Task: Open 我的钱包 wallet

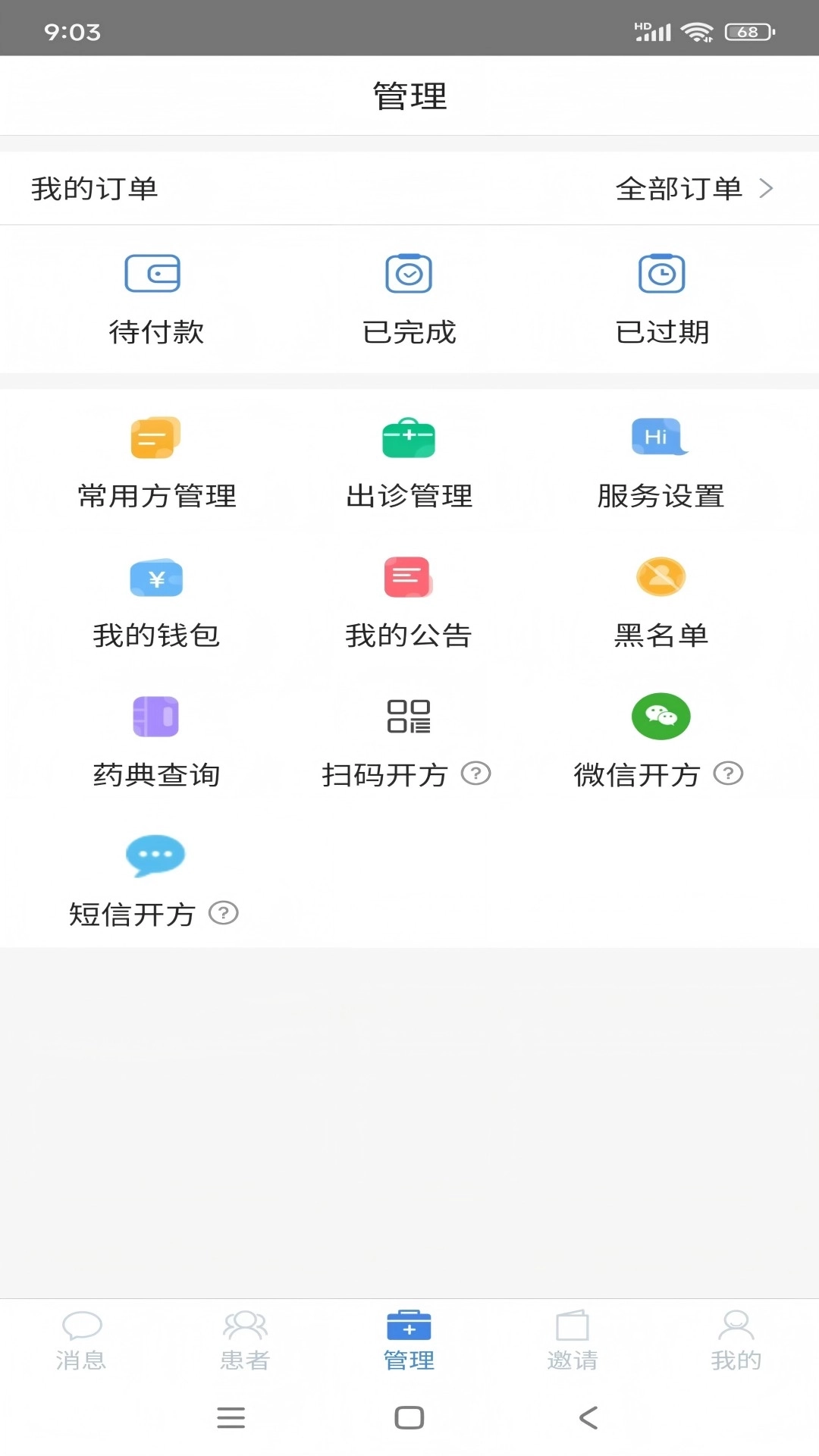Action: tap(157, 601)
